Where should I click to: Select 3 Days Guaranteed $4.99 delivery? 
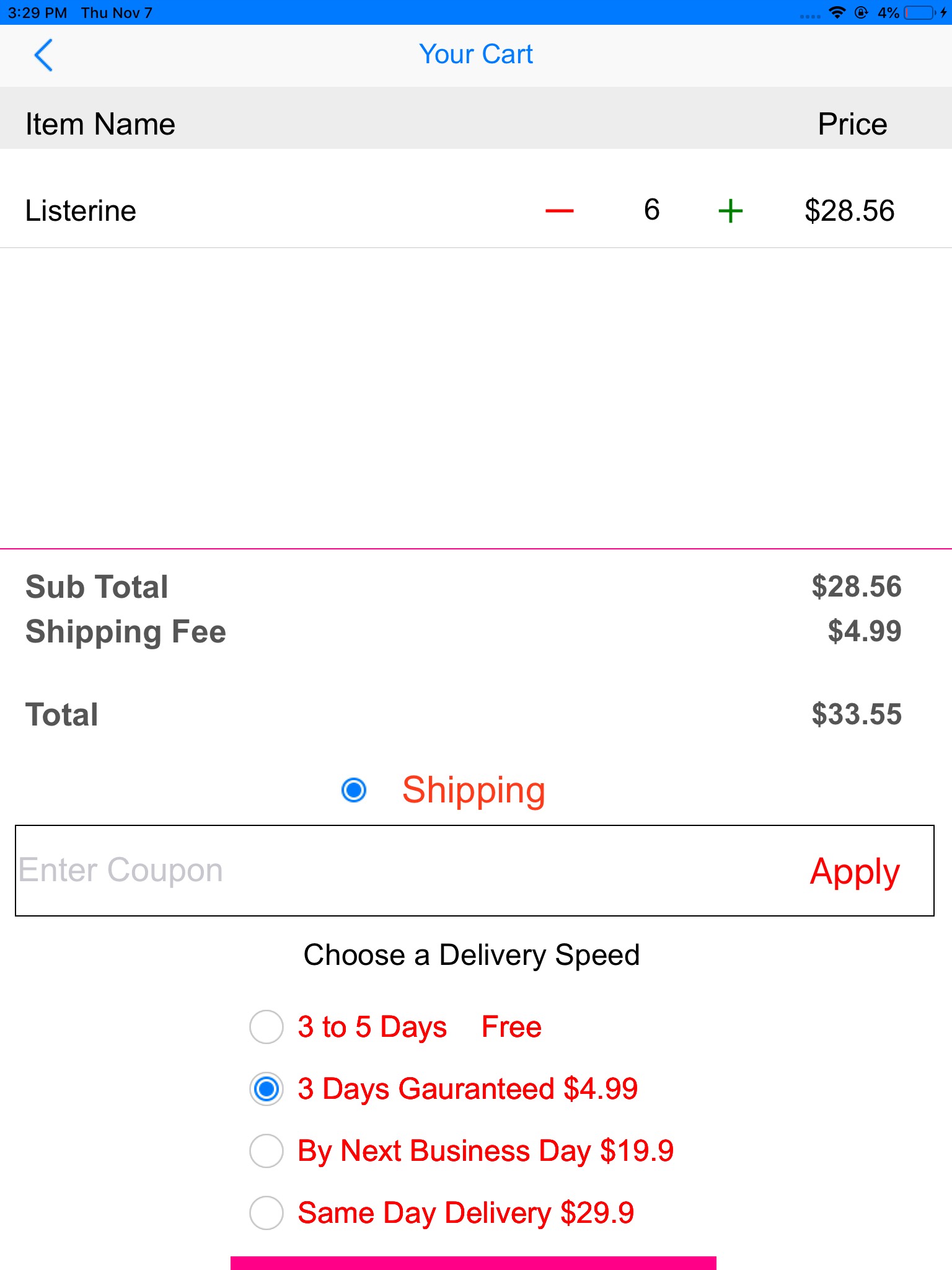[x=267, y=1089]
